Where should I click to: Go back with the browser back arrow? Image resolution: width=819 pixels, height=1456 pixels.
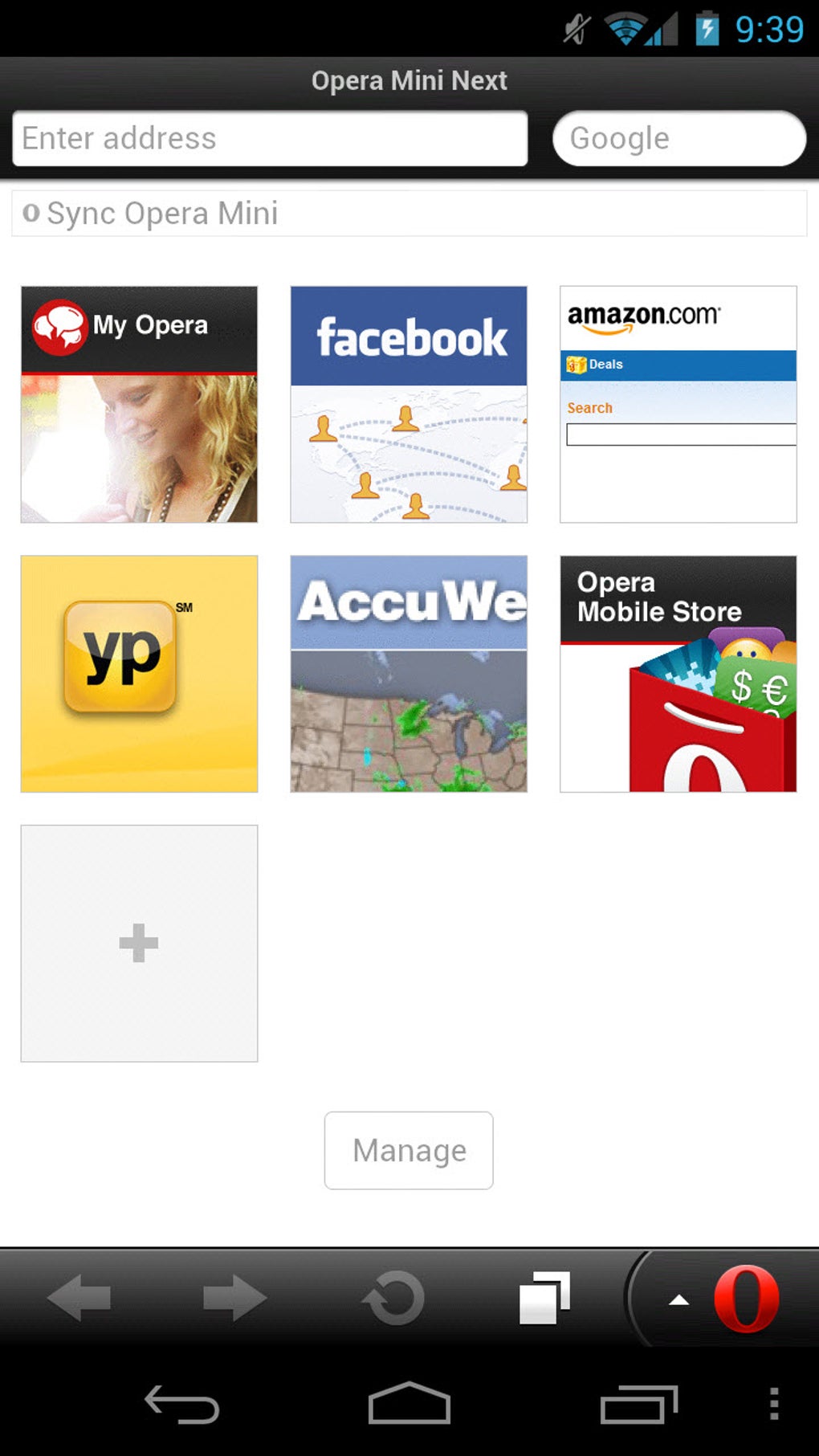click(79, 1298)
